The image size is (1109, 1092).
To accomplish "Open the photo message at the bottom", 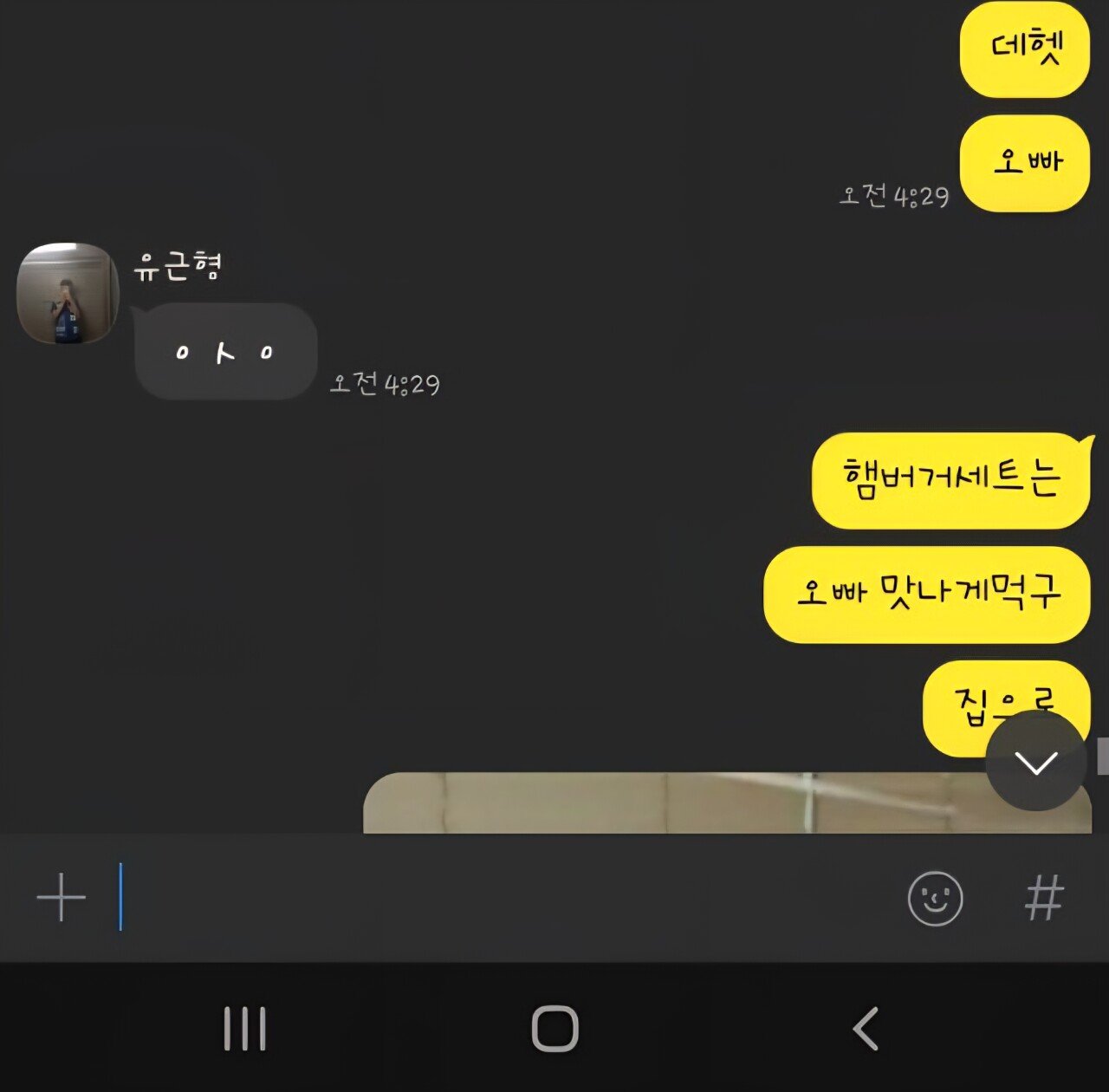I will pos(658,803).
